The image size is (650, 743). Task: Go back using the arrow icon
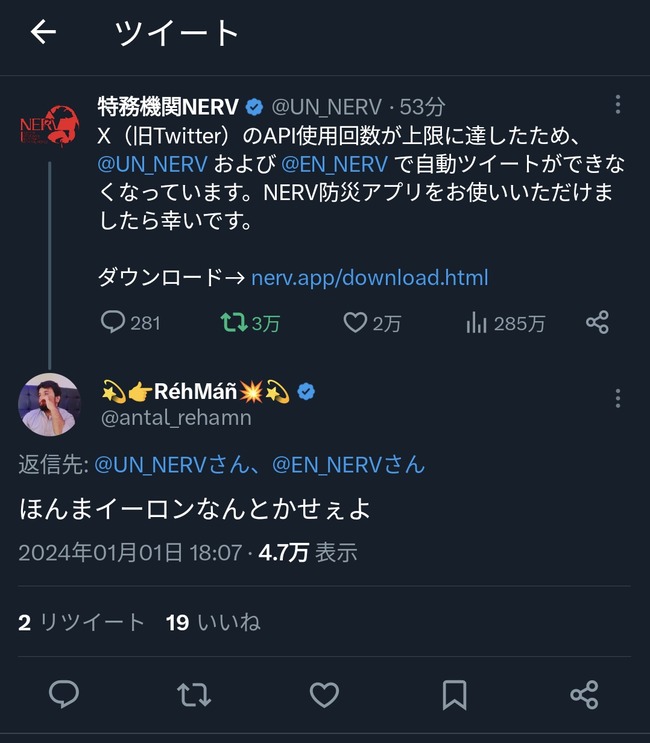pyautogui.click(x=43, y=33)
